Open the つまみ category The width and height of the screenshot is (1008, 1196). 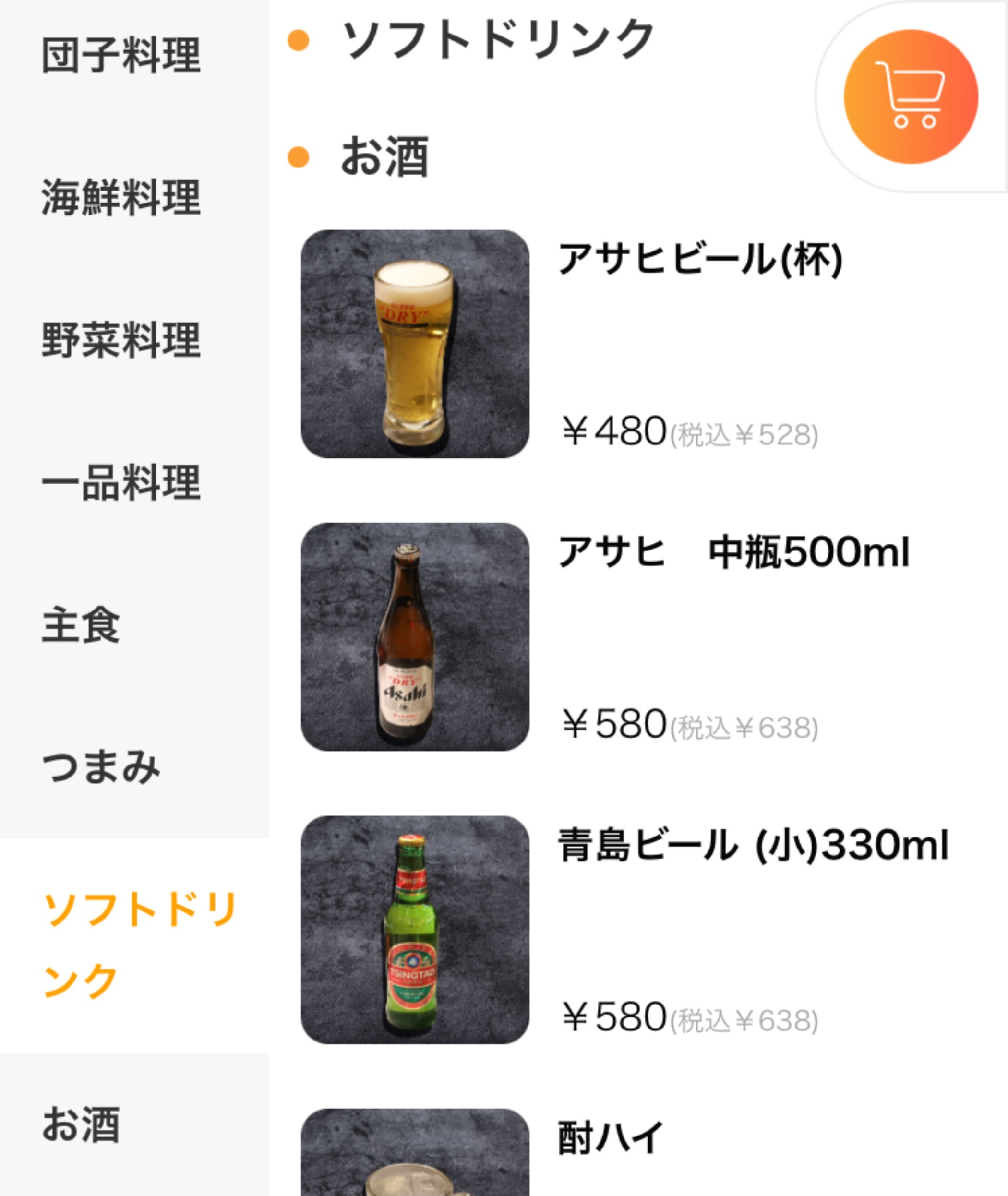point(101,766)
